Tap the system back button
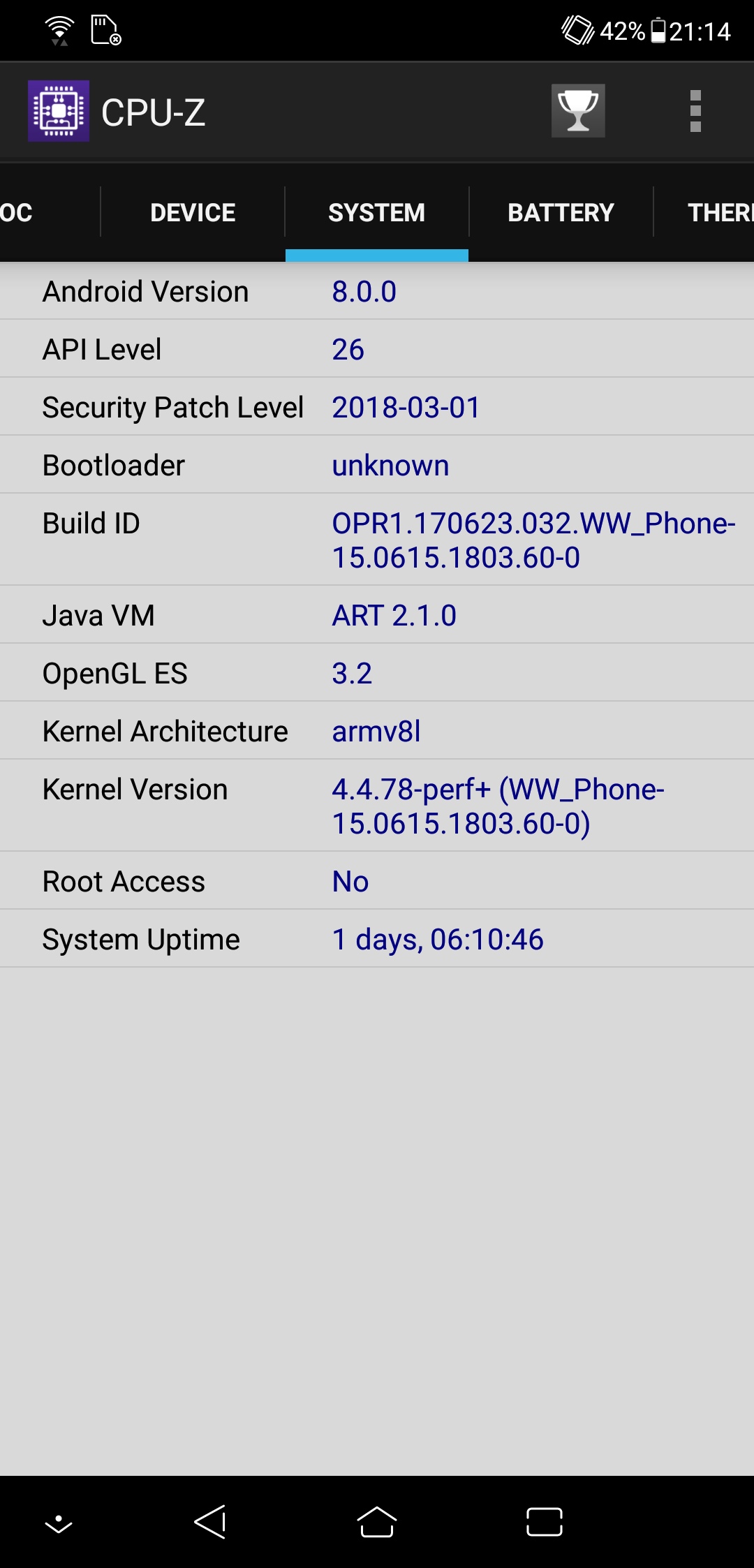Image resolution: width=754 pixels, height=1568 pixels. point(210,1521)
